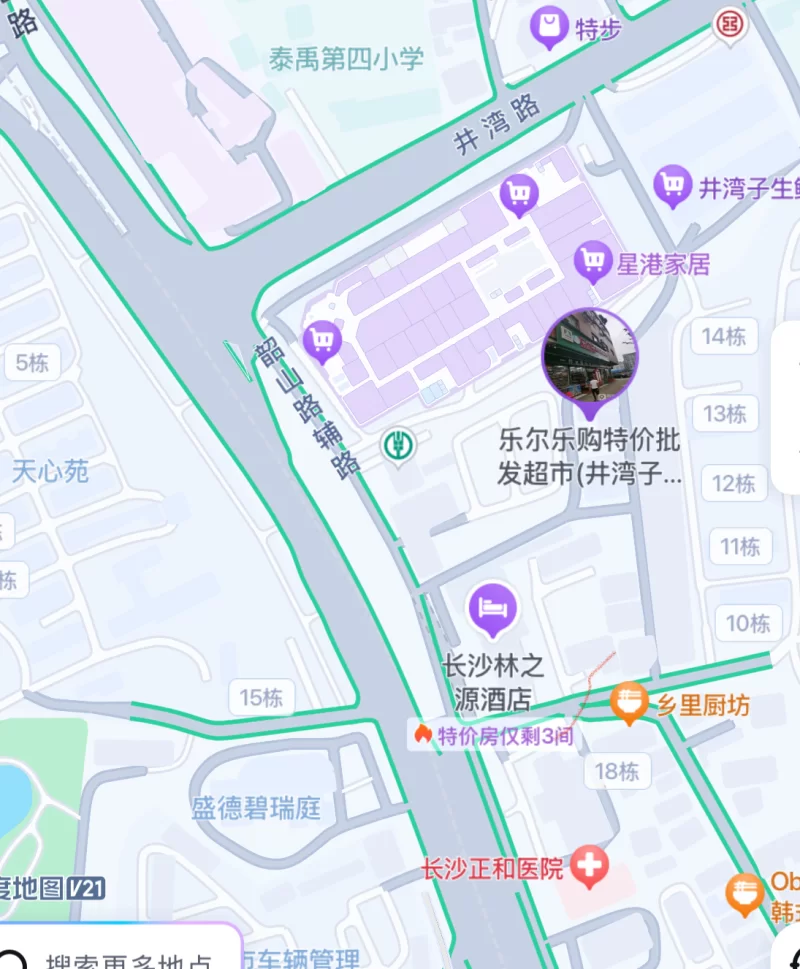Screen dimensions: 800x969
Task: Select the red bank marker near 井湾路
Action: point(730,24)
